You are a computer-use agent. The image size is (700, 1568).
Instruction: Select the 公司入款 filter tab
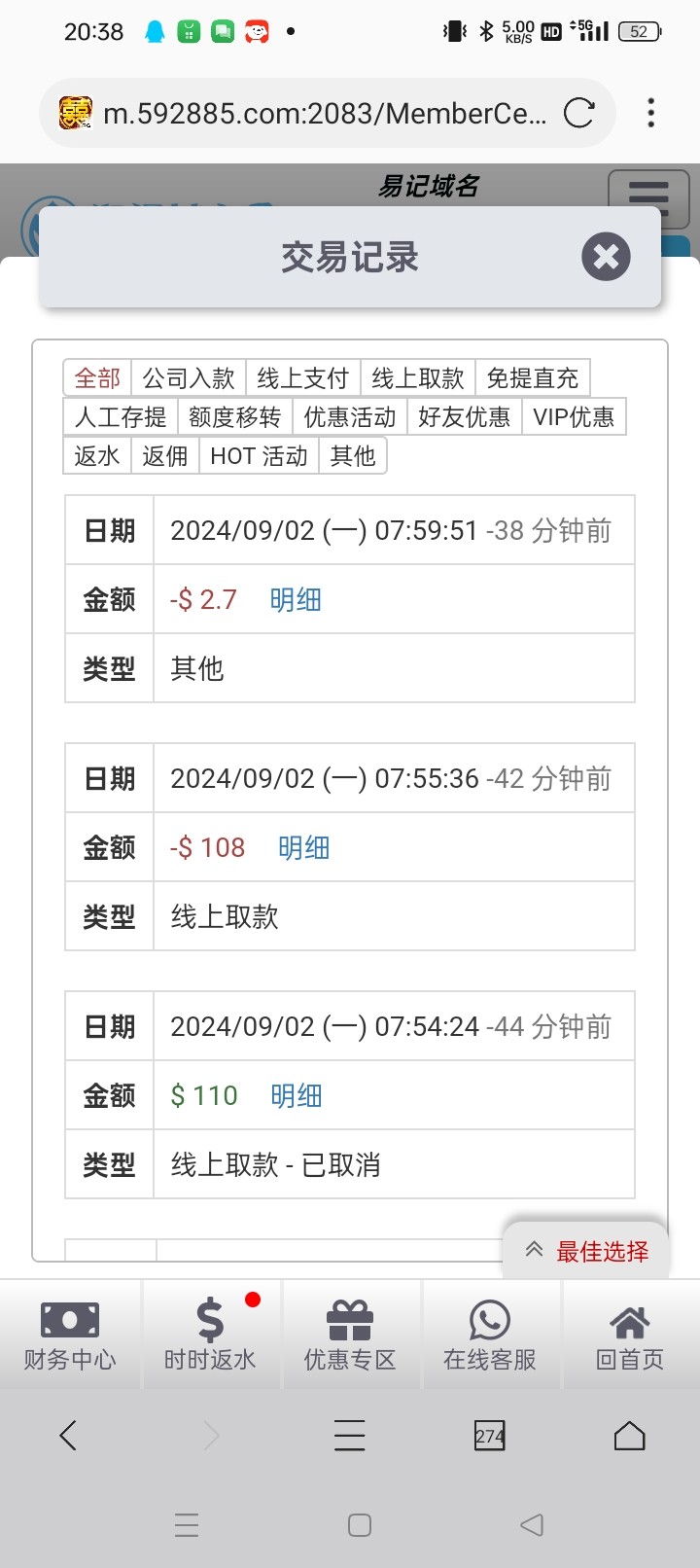(189, 377)
